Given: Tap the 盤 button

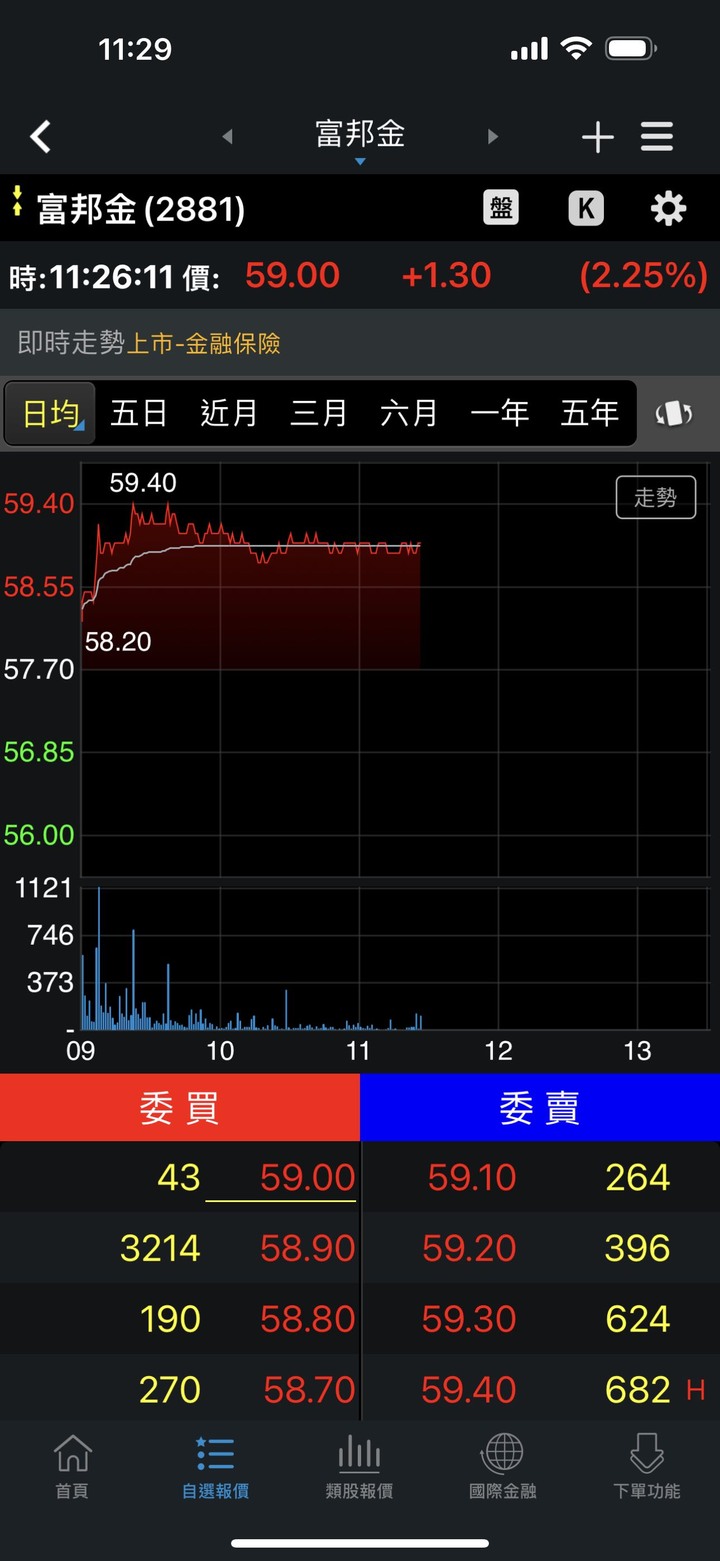Looking at the screenshot, I should coord(501,209).
